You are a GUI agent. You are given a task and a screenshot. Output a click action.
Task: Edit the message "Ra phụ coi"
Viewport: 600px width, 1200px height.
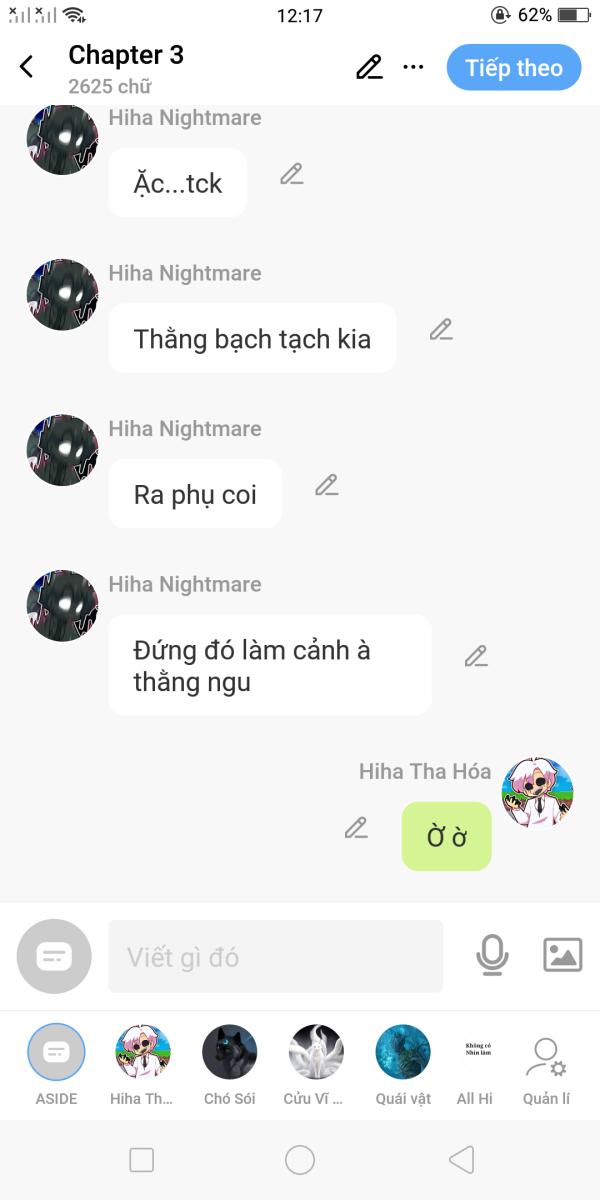326,485
